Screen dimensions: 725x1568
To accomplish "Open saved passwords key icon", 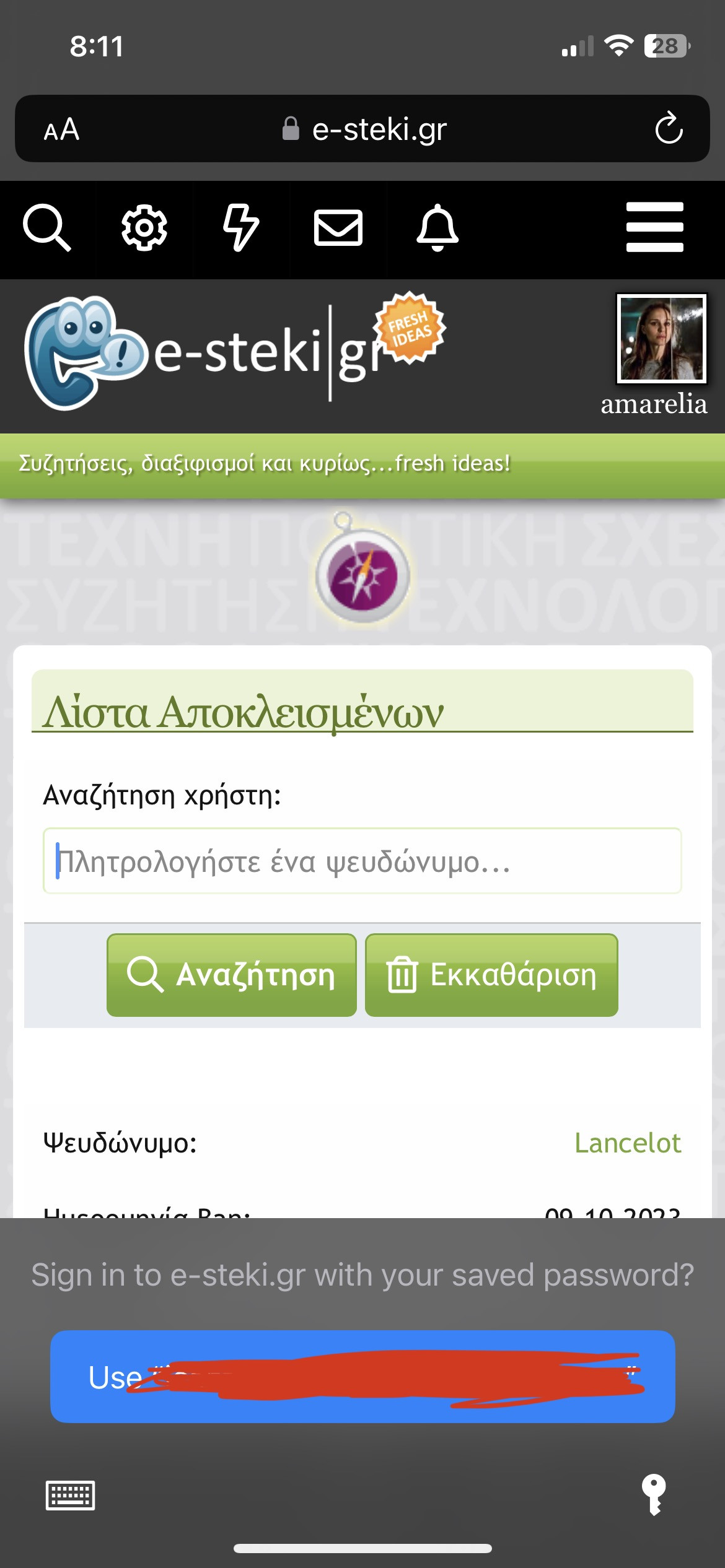I will click(x=653, y=1494).
